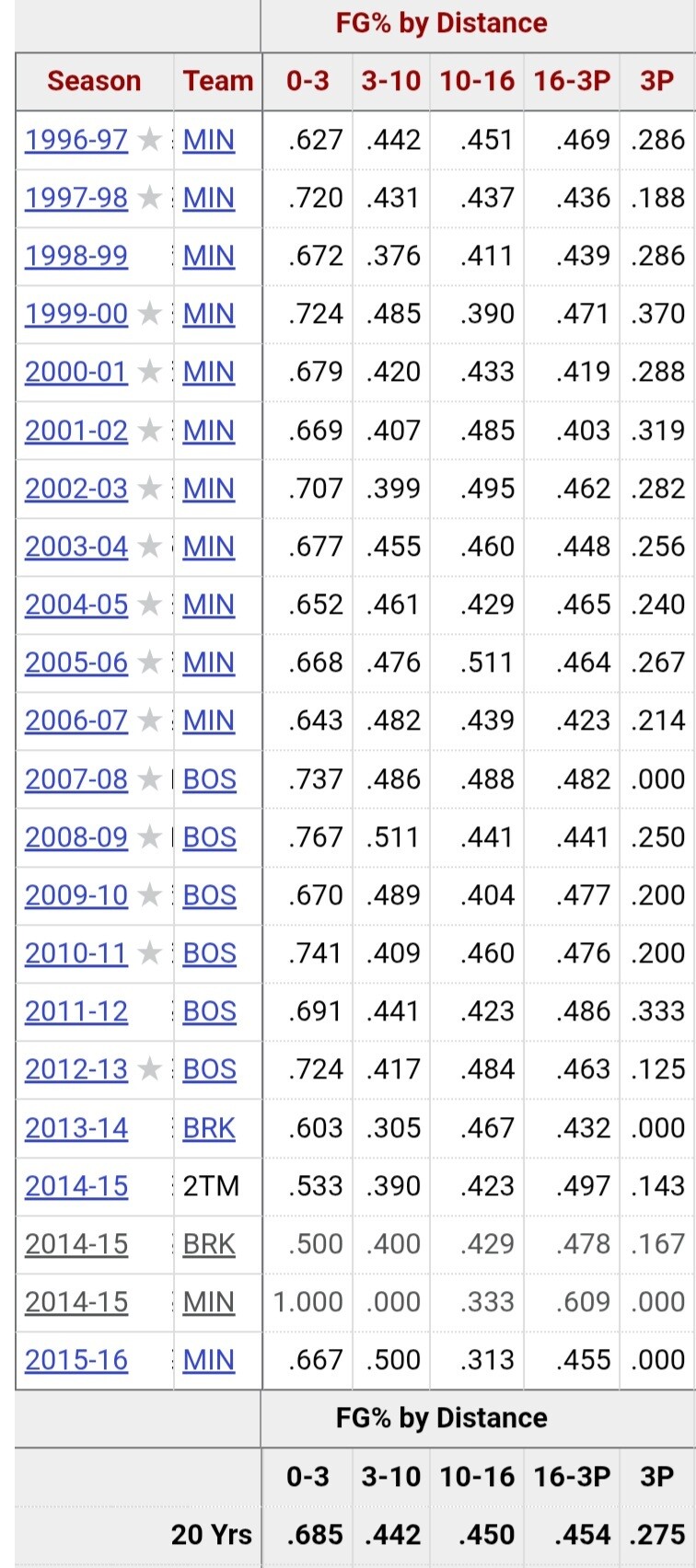This screenshot has height=1568, width=696.
Task: Open the BRK team link in the 2013-14 row
Action: (209, 1128)
